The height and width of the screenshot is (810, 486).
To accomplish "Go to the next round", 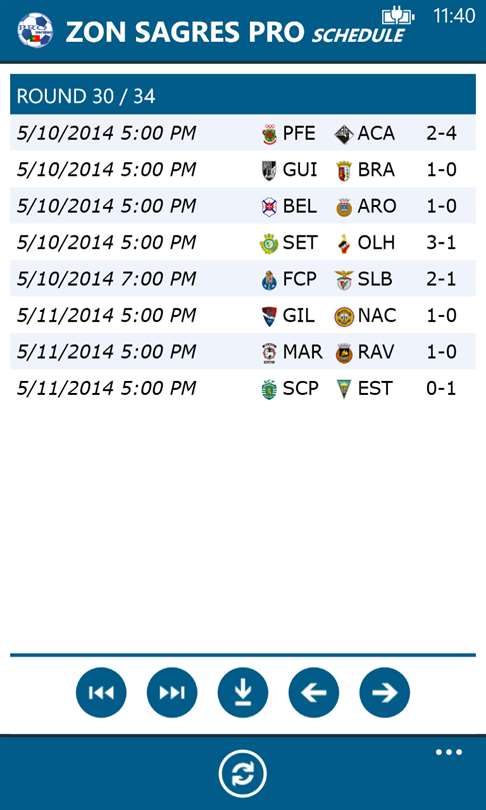I will click(x=385, y=693).
